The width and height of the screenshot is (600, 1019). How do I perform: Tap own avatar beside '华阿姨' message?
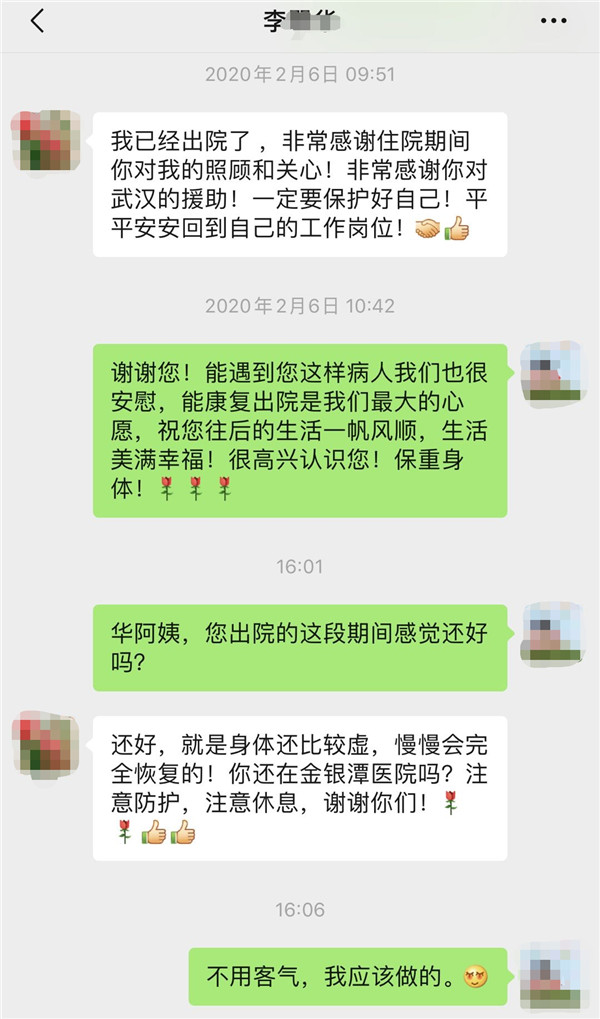coord(554,634)
